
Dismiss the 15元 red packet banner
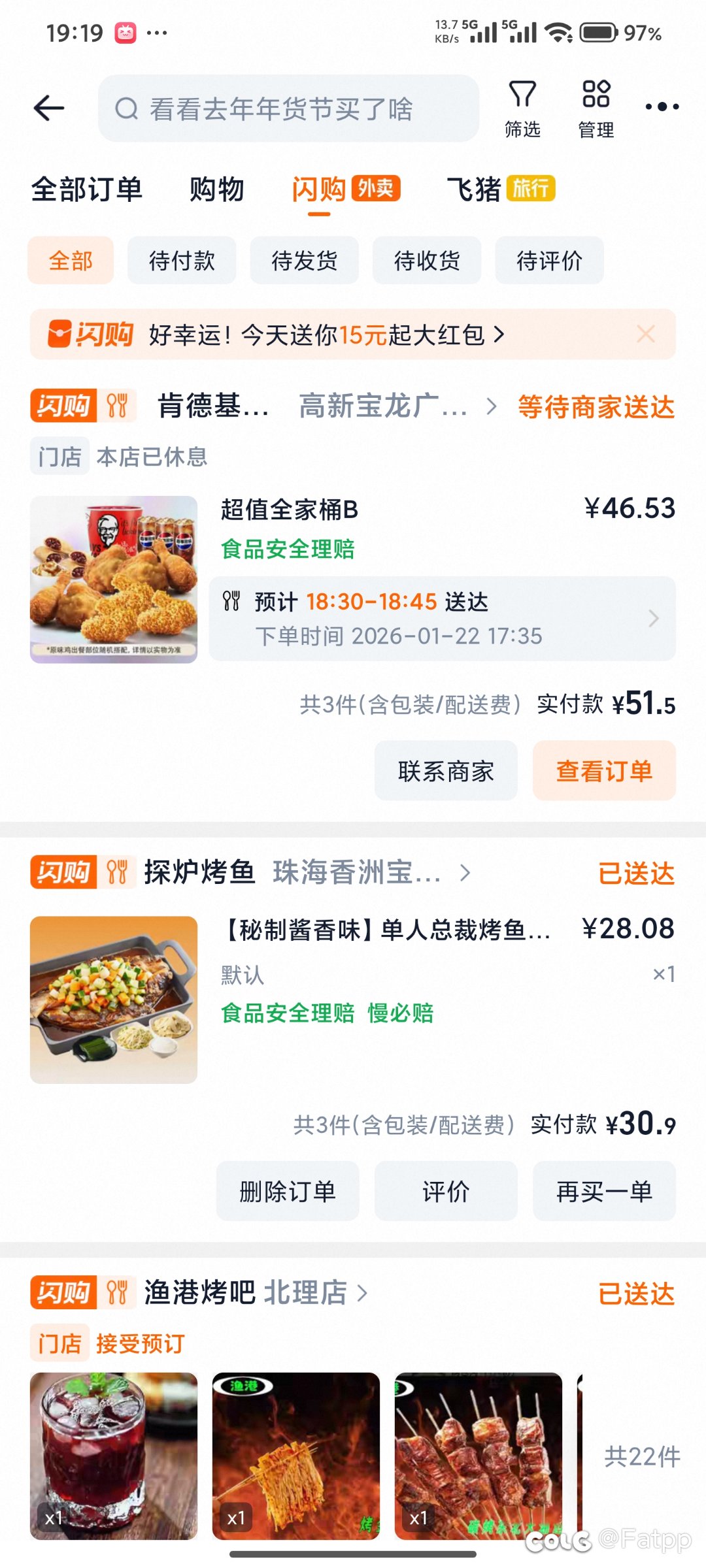(646, 334)
